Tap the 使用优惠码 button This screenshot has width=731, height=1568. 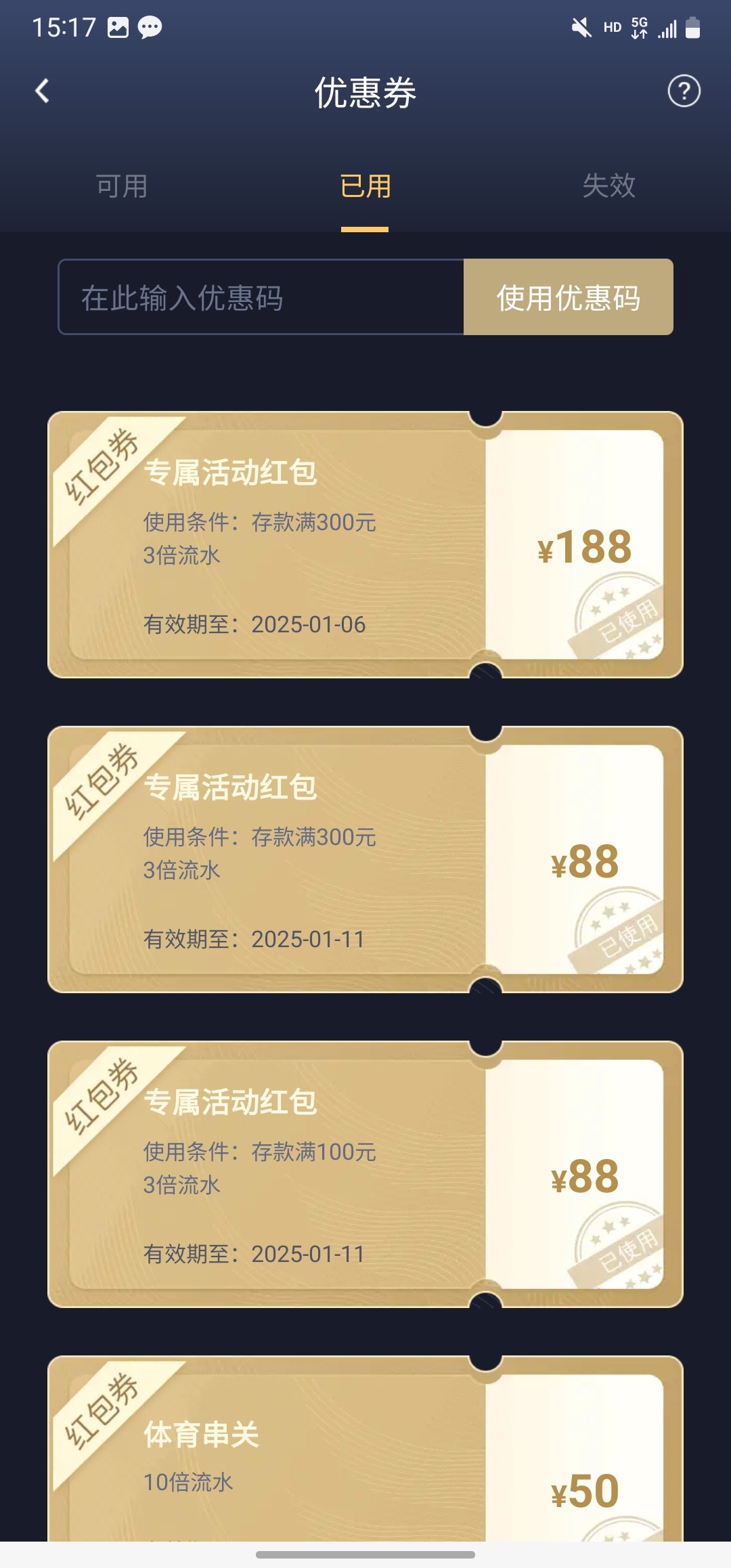click(x=568, y=297)
